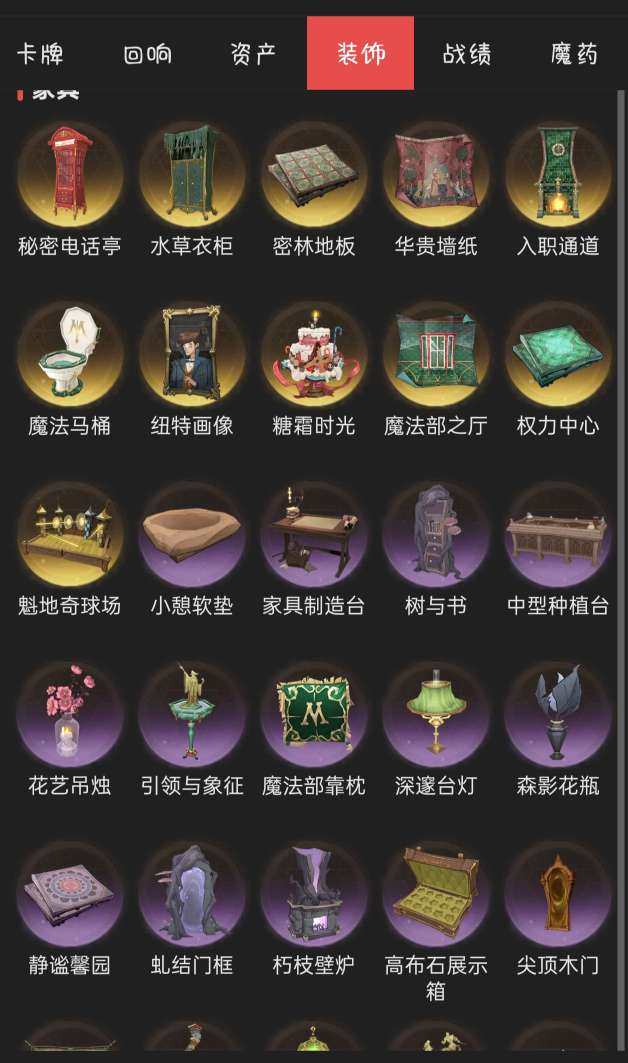This screenshot has height=1063, width=628.
Task: Open the 魔法部靠枕 pillow item
Action: tap(314, 715)
